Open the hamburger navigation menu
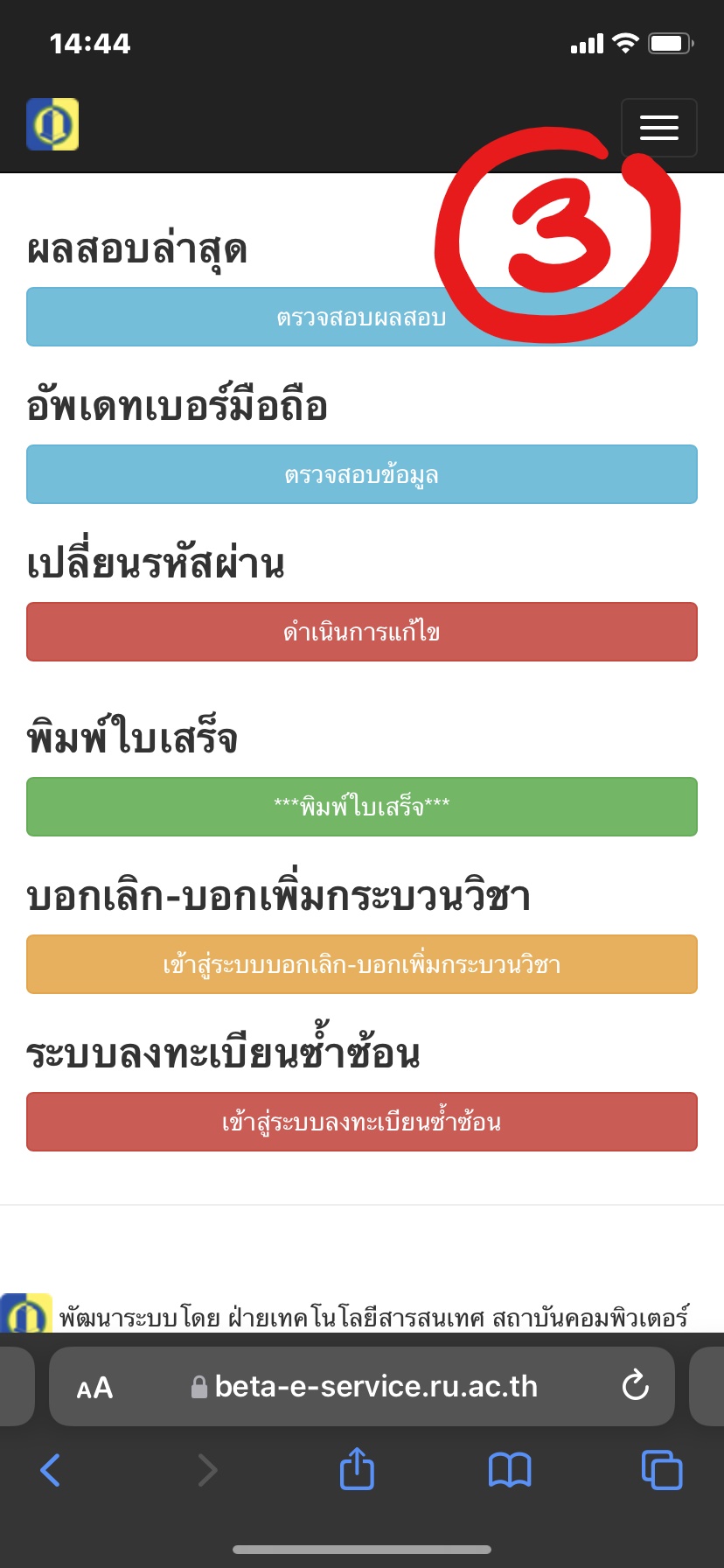The image size is (724, 1568). (658, 128)
